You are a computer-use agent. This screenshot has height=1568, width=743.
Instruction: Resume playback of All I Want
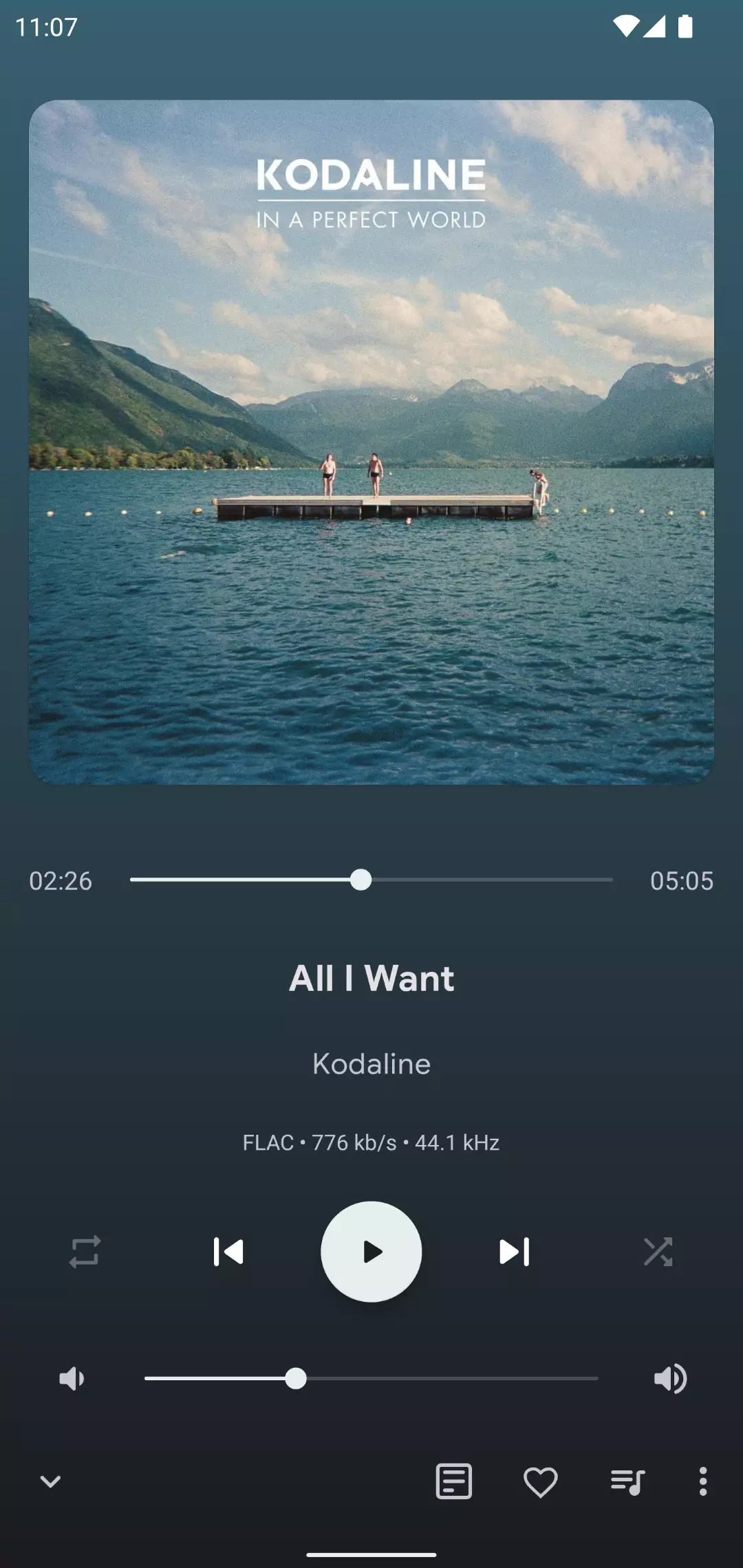click(x=371, y=1252)
